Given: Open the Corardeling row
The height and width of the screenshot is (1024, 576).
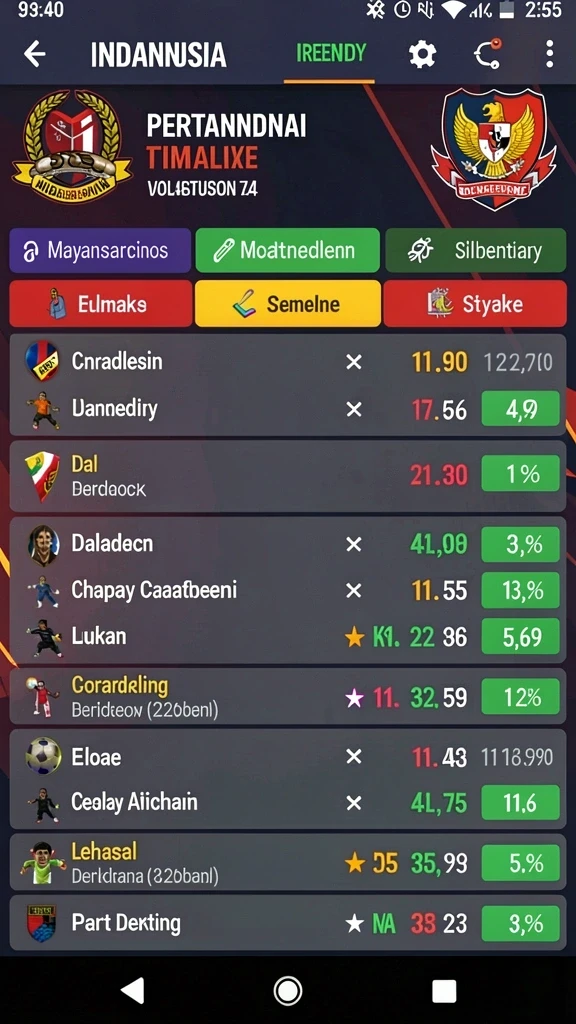Looking at the screenshot, I should [288, 696].
